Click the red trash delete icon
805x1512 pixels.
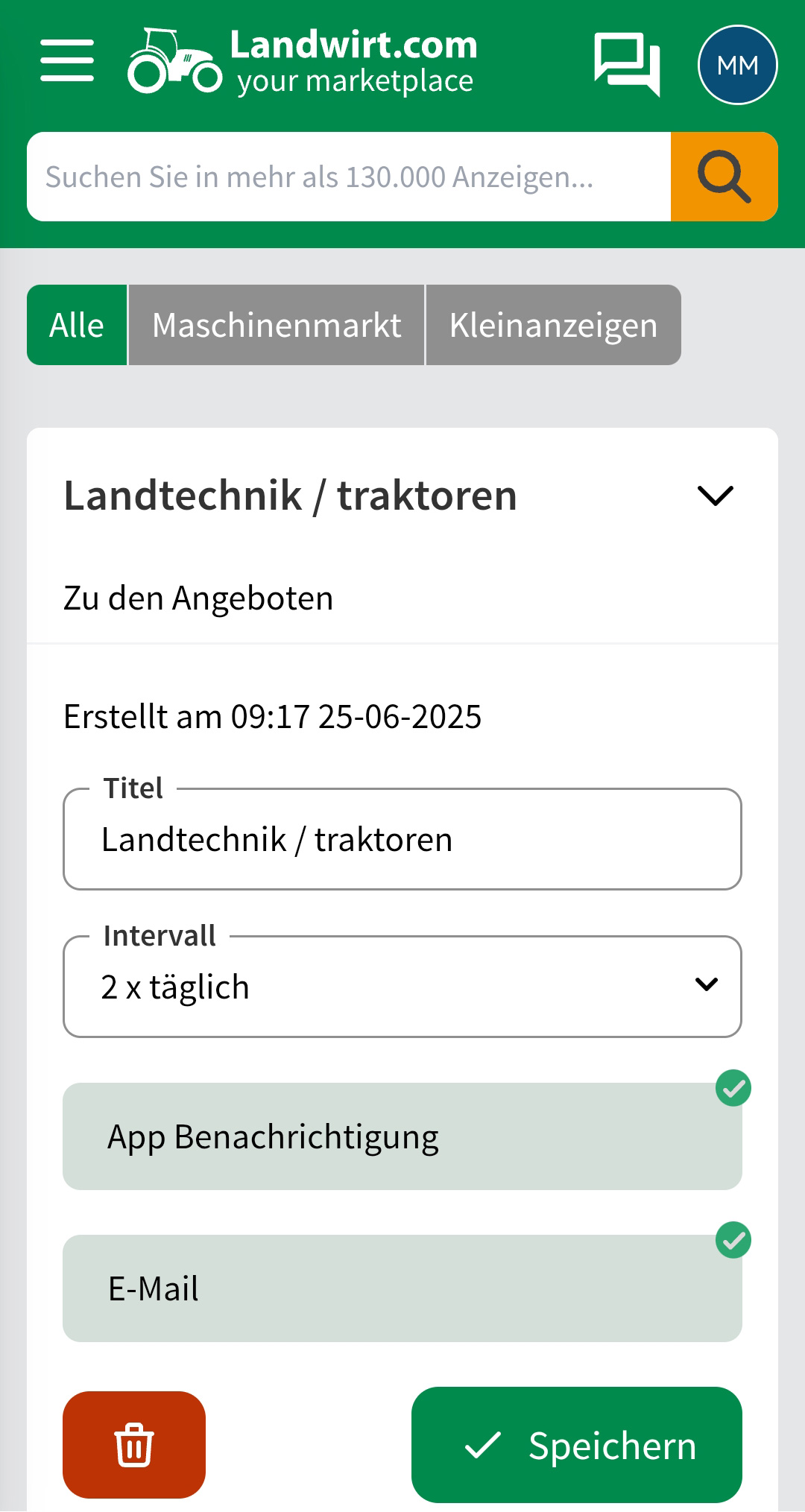click(x=133, y=1444)
